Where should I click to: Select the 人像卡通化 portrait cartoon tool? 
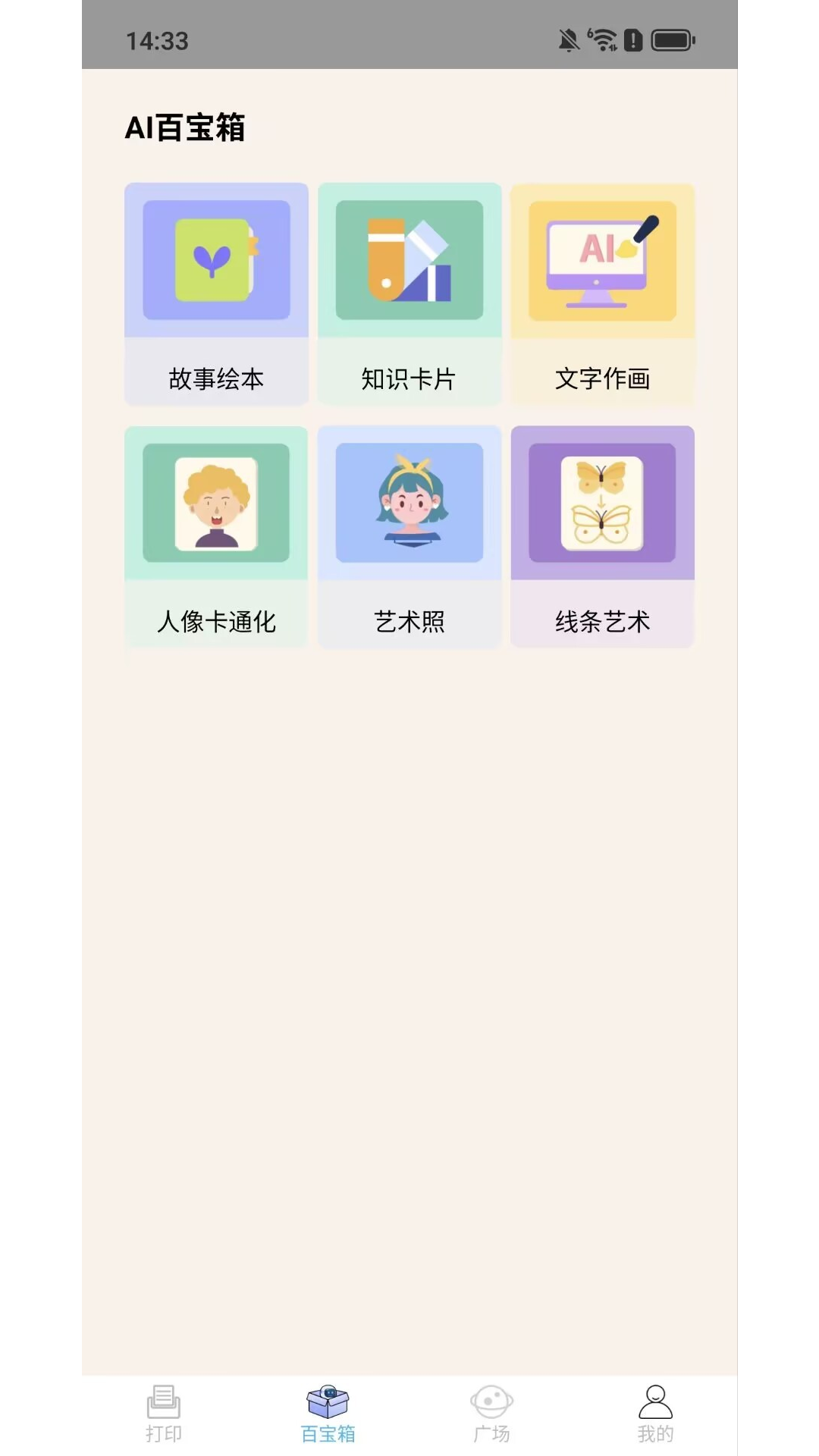216,537
